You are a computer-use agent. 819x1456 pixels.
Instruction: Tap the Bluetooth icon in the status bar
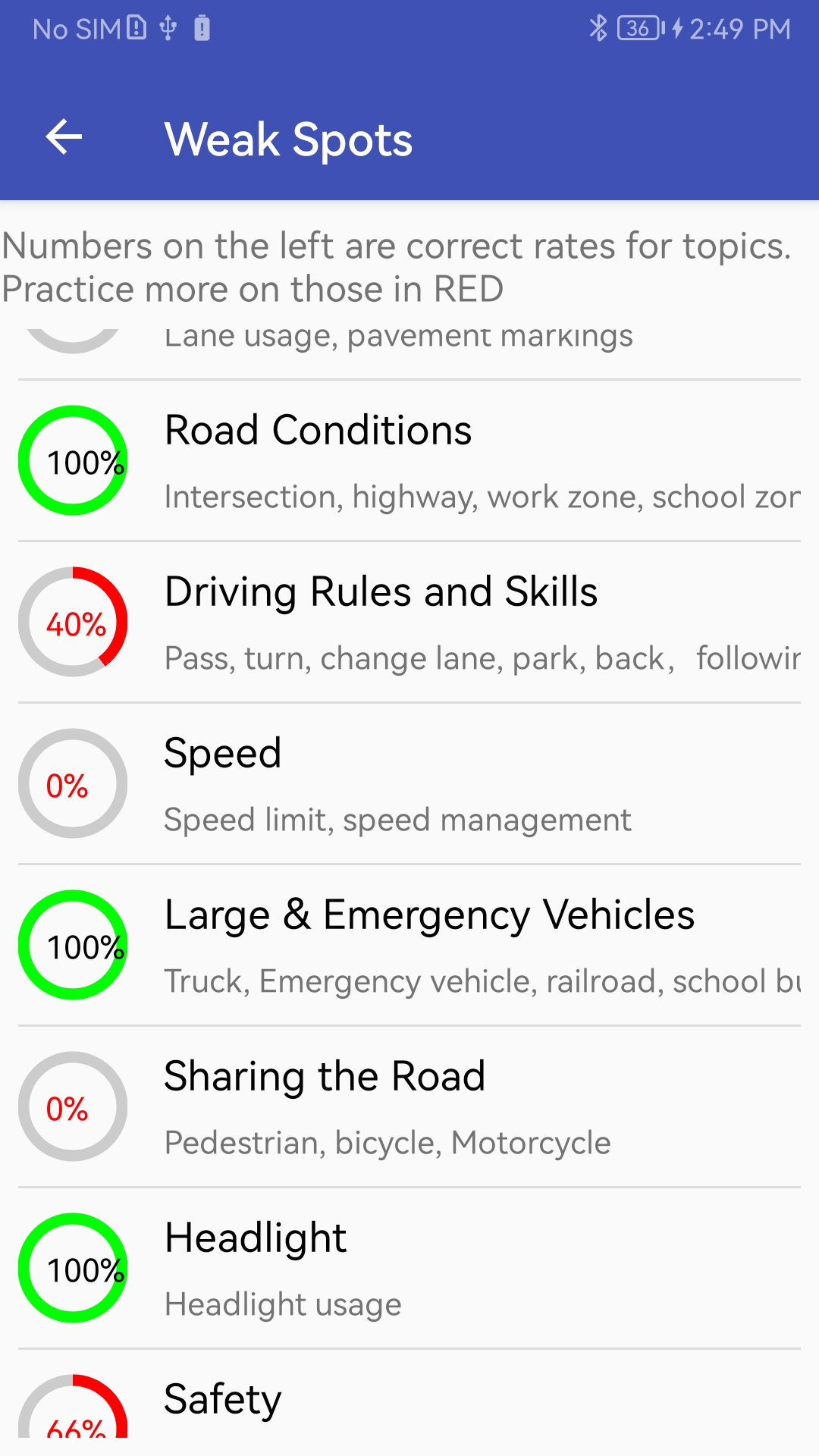(599, 27)
